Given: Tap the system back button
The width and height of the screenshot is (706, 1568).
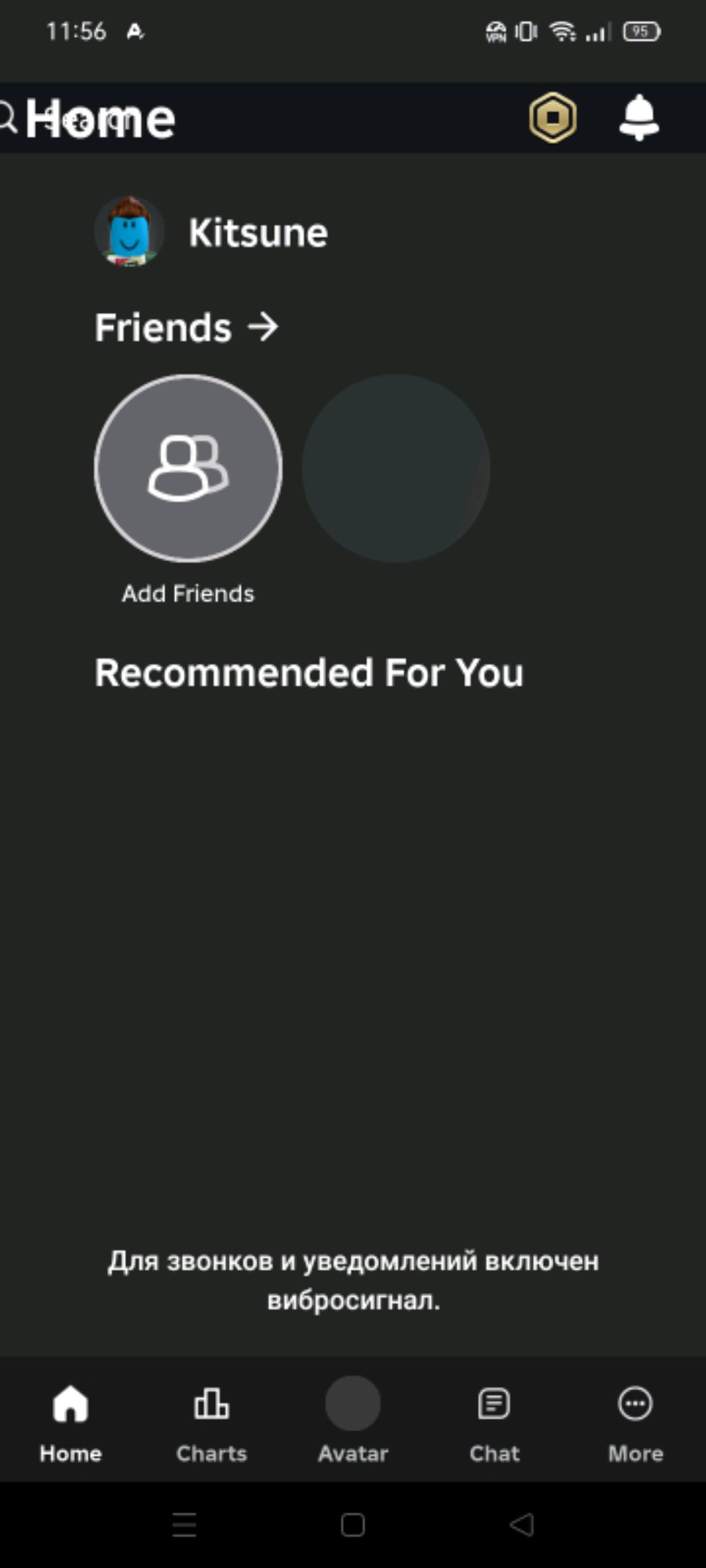Looking at the screenshot, I should 522,1524.
